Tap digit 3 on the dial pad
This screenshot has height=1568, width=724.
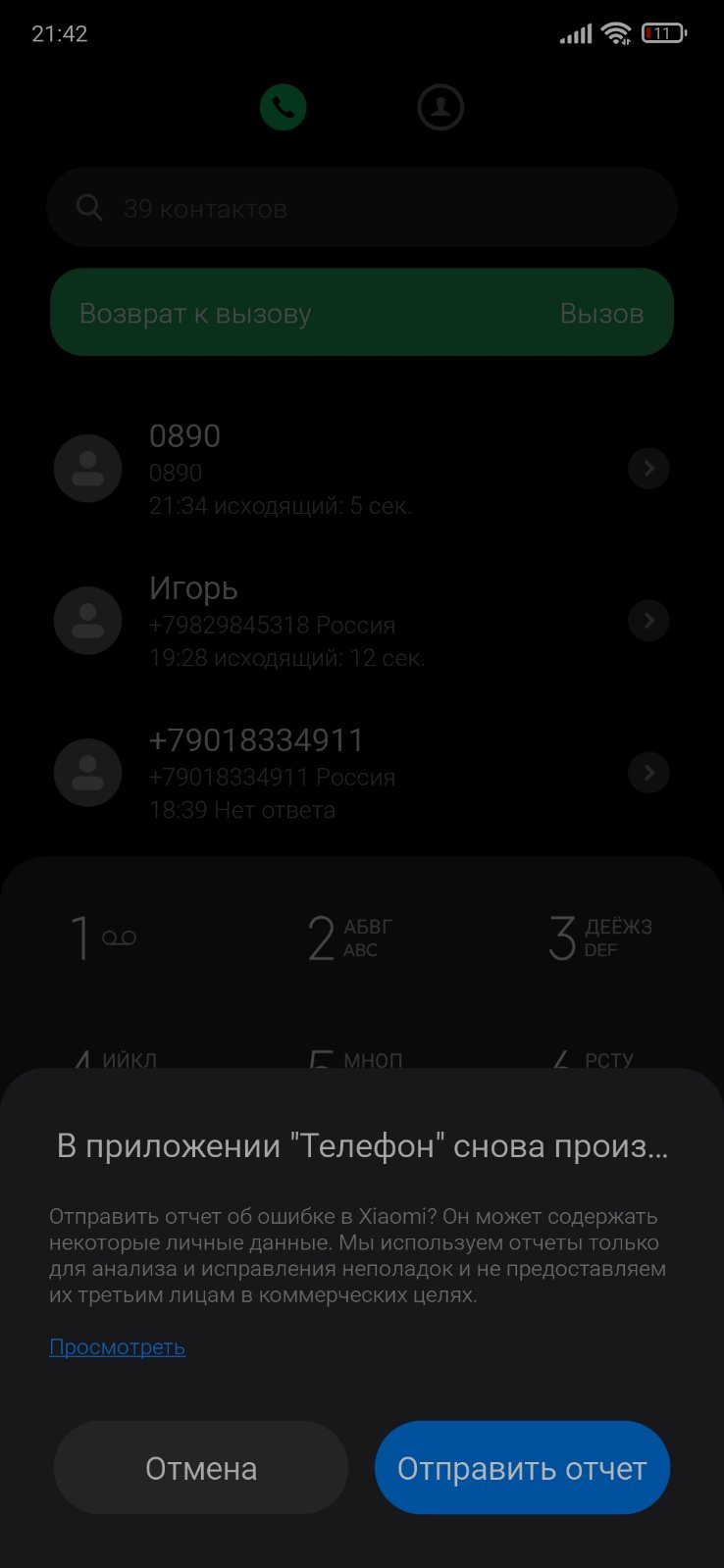pyautogui.click(x=598, y=937)
